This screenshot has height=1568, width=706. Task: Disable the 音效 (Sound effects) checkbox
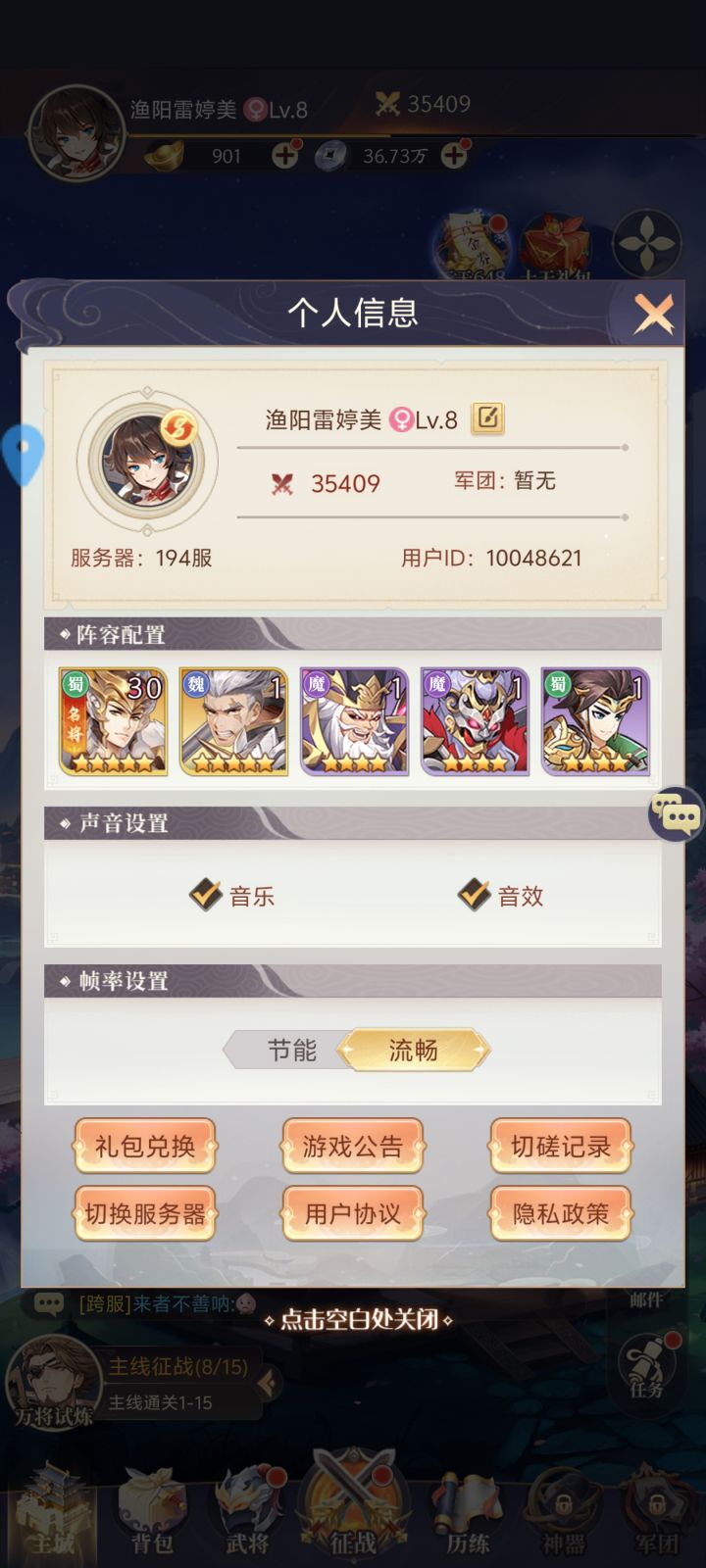tap(474, 895)
